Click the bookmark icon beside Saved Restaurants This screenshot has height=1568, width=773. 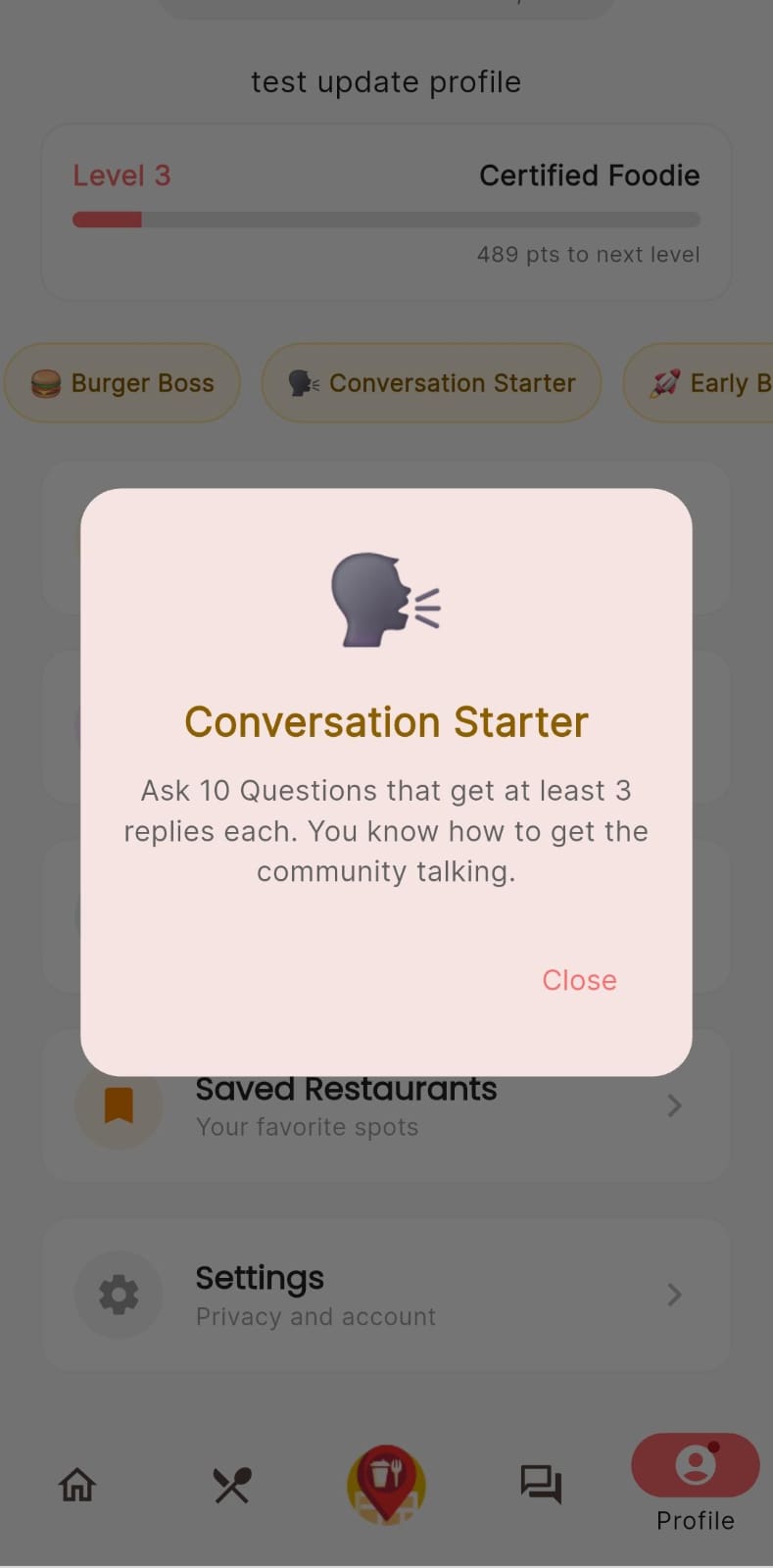tap(119, 1105)
